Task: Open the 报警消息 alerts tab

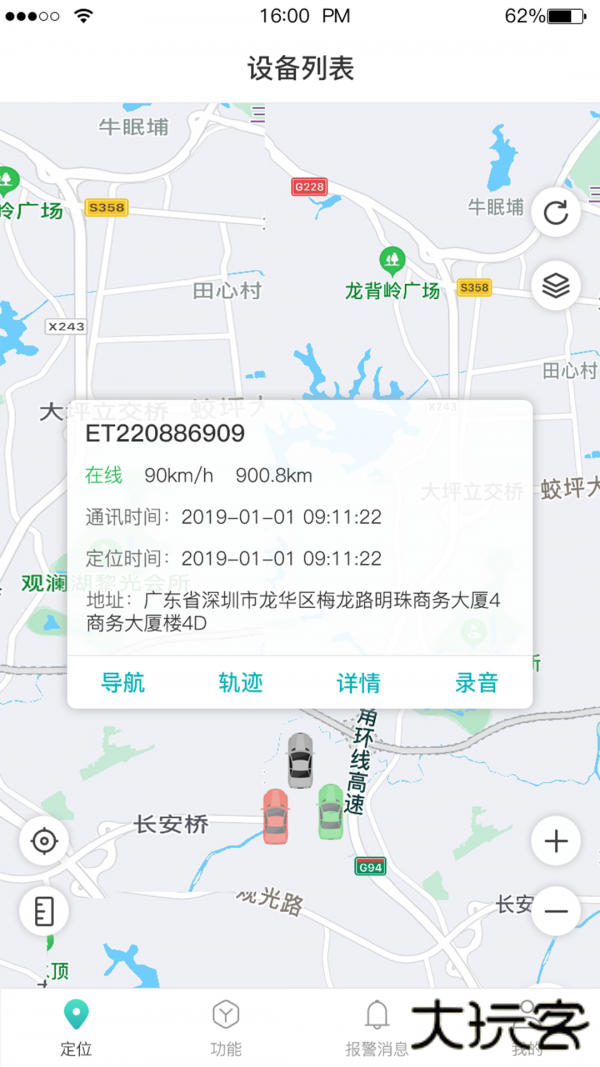Action: click(x=377, y=1028)
